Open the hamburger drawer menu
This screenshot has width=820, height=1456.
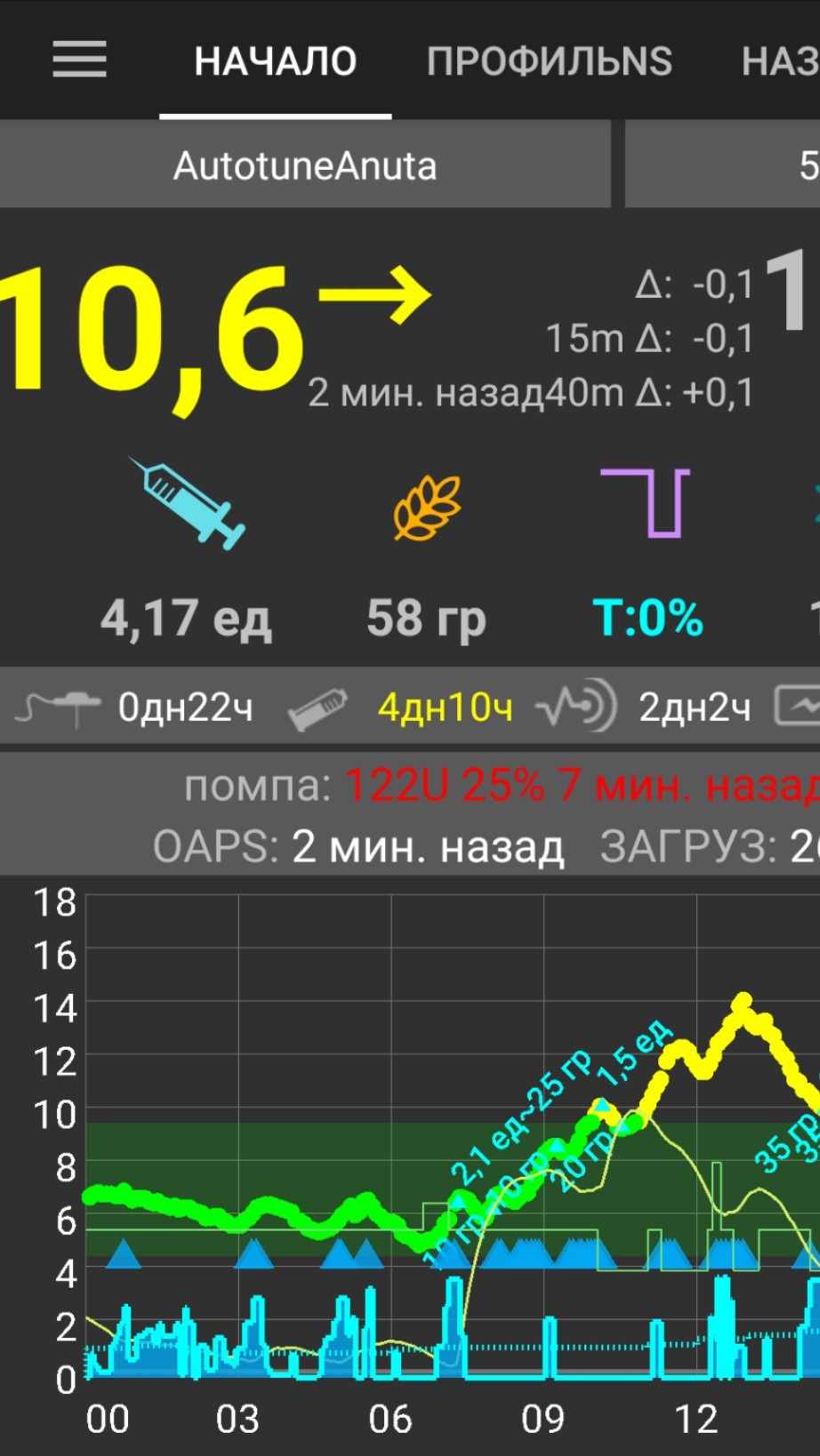pyautogui.click(x=79, y=60)
